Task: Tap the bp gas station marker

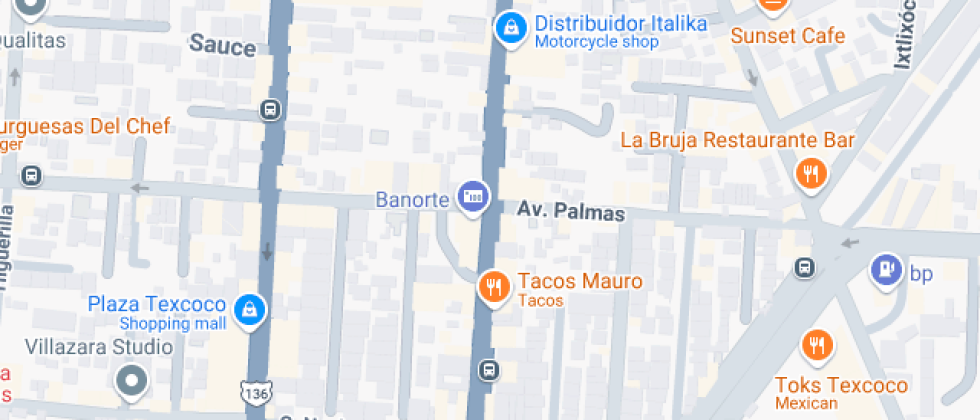Action: (x=885, y=268)
